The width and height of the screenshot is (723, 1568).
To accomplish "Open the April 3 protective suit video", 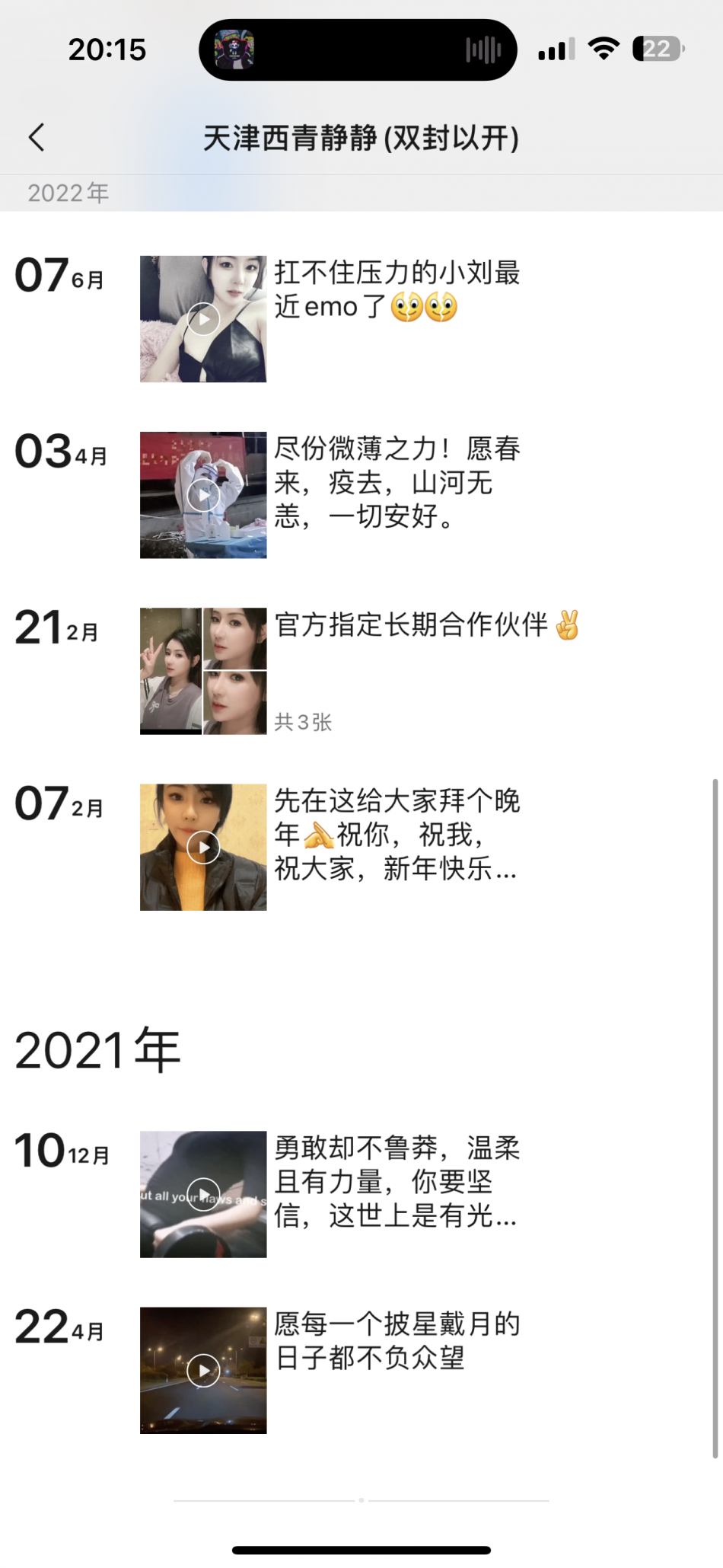I will coord(203,496).
